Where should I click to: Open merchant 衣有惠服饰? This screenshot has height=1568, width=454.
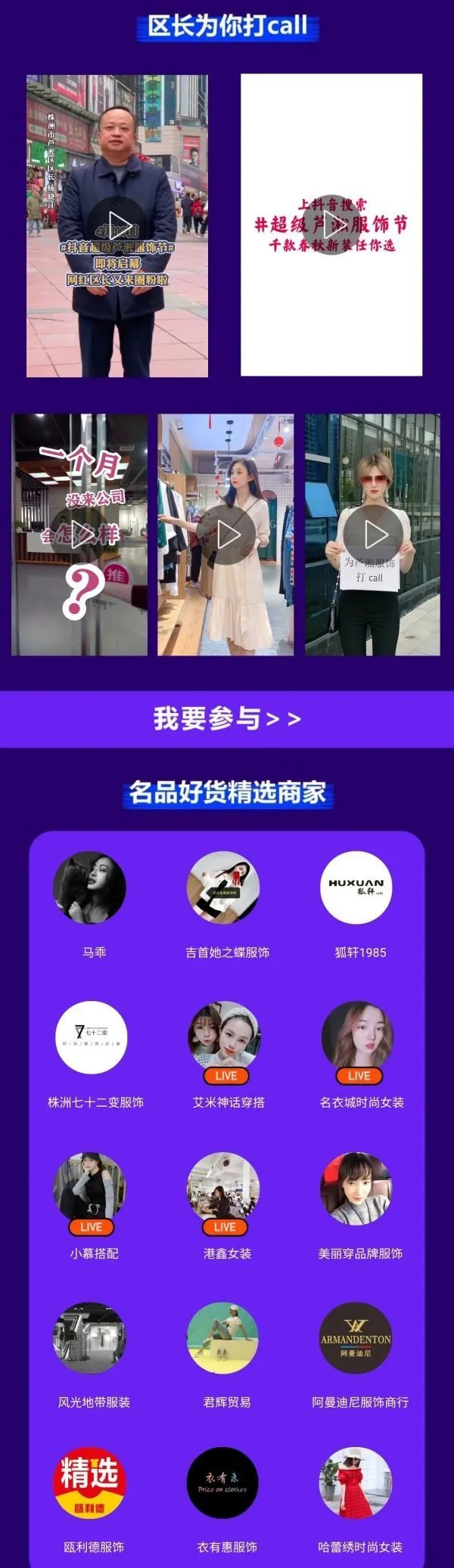[x=223, y=1483]
